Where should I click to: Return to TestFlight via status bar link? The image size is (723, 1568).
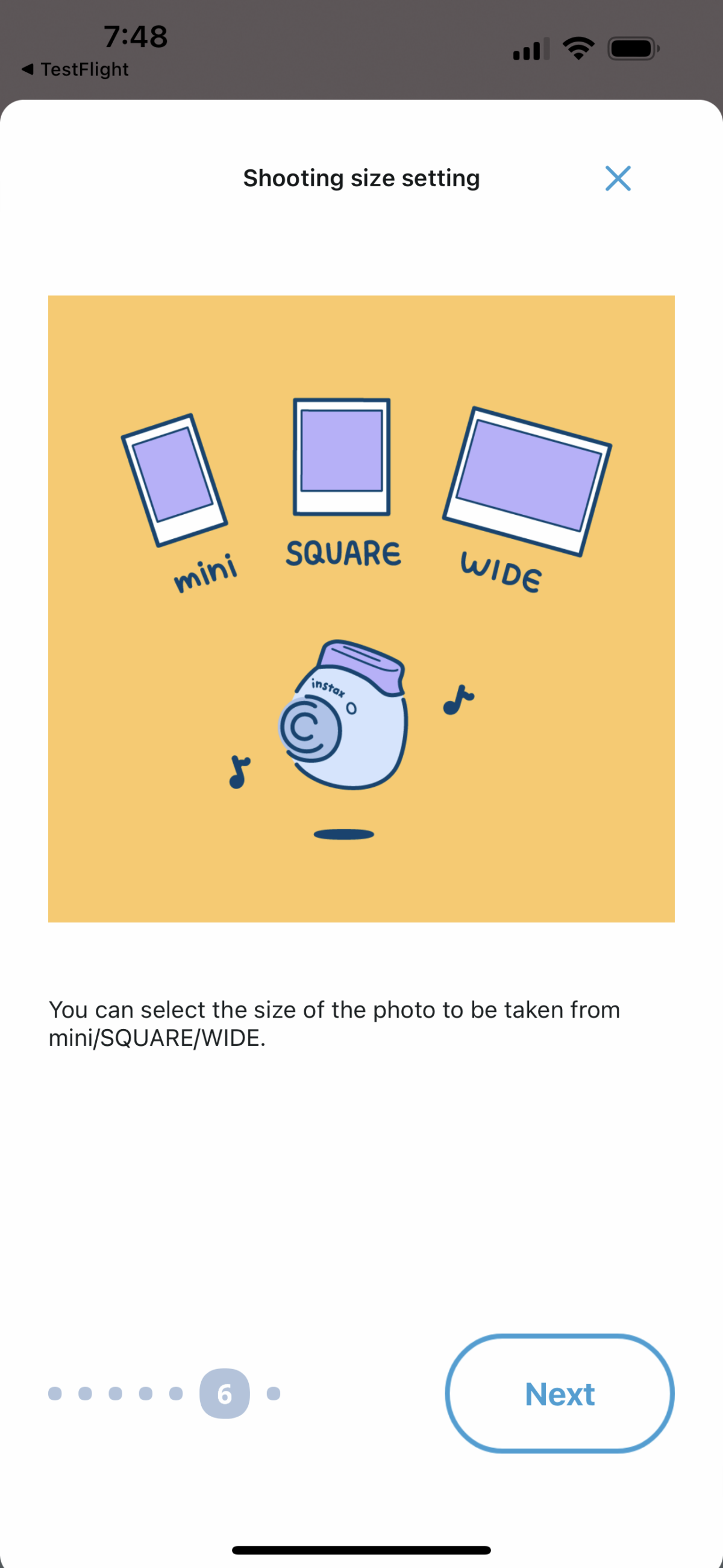(75, 69)
